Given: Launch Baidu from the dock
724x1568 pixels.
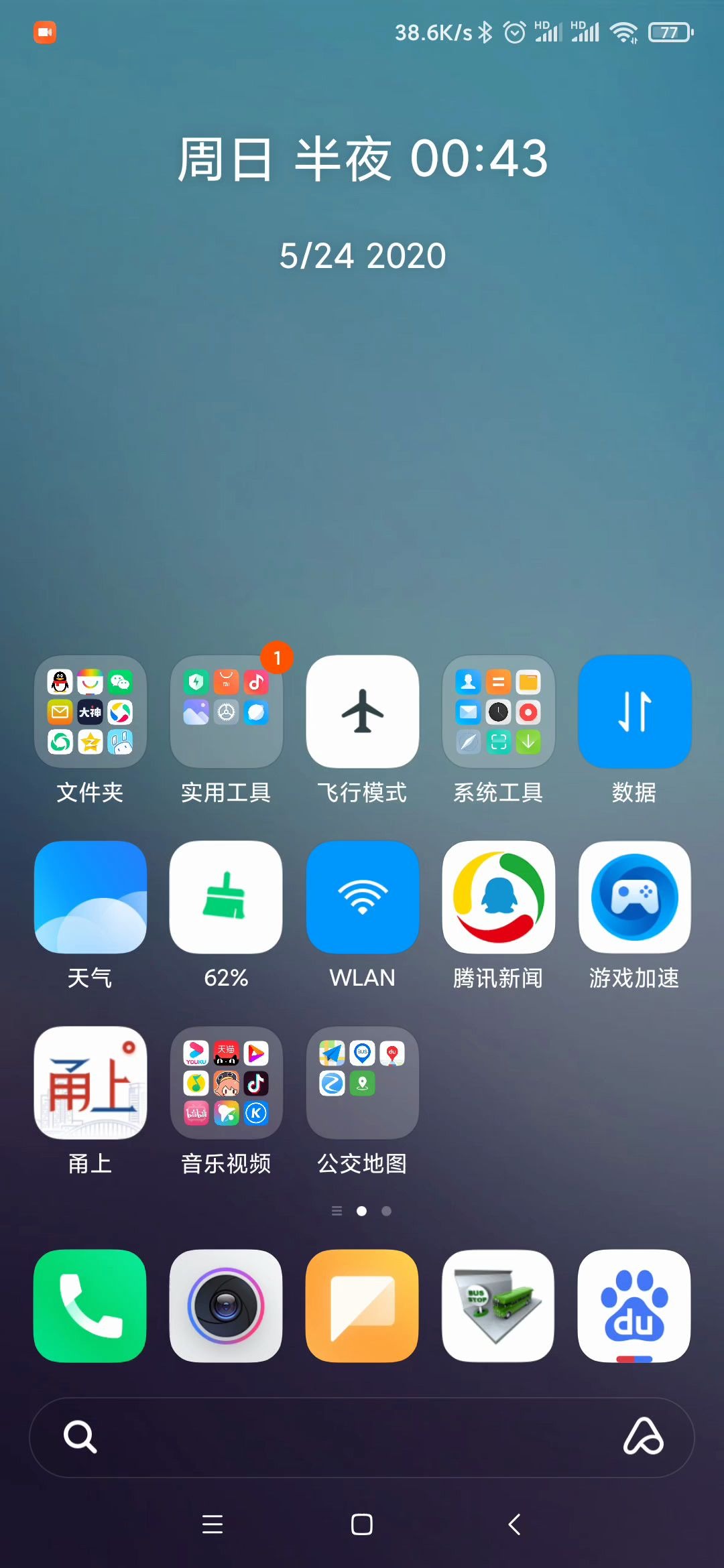Looking at the screenshot, I should tap(633, 1305).
